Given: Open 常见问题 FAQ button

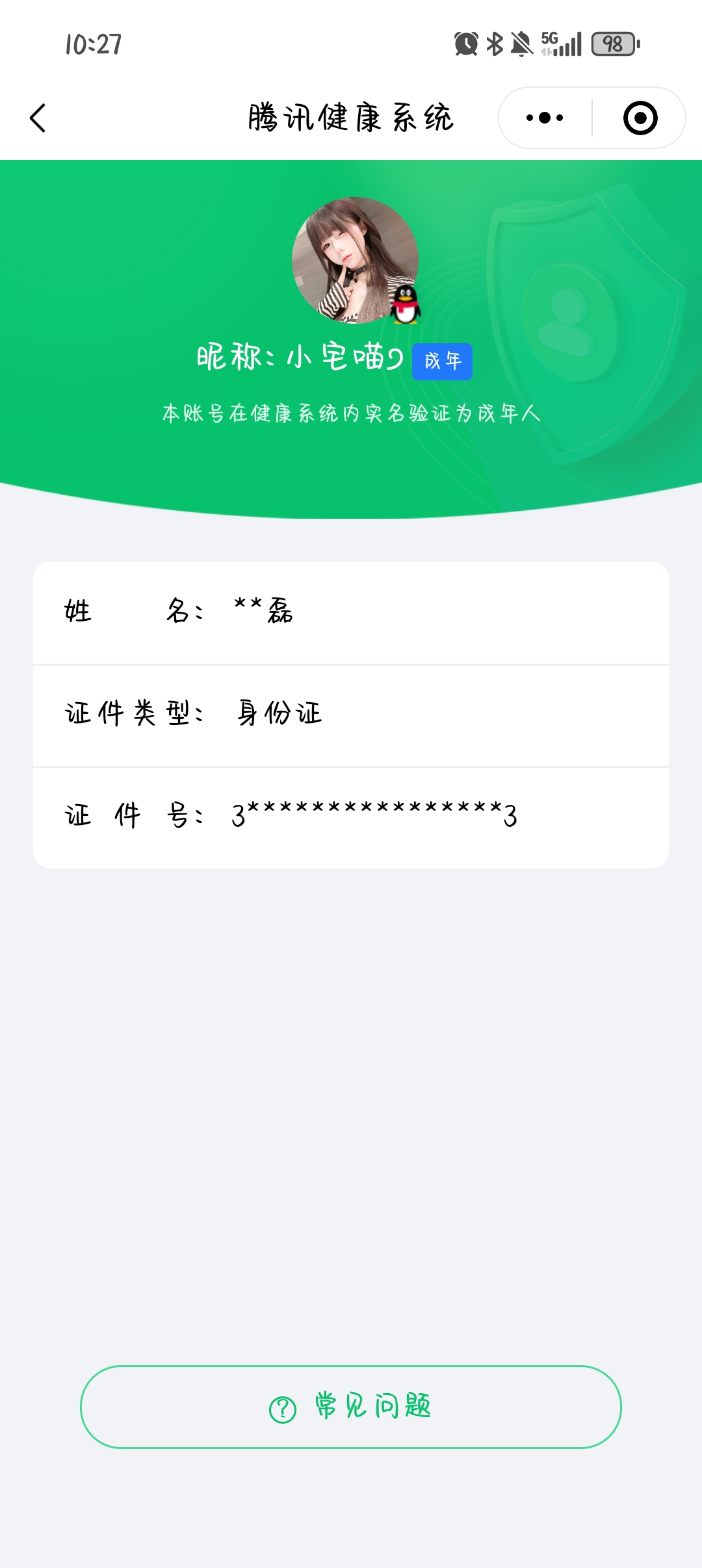Looking at the screenshot, I should [x=351, y=1407].
